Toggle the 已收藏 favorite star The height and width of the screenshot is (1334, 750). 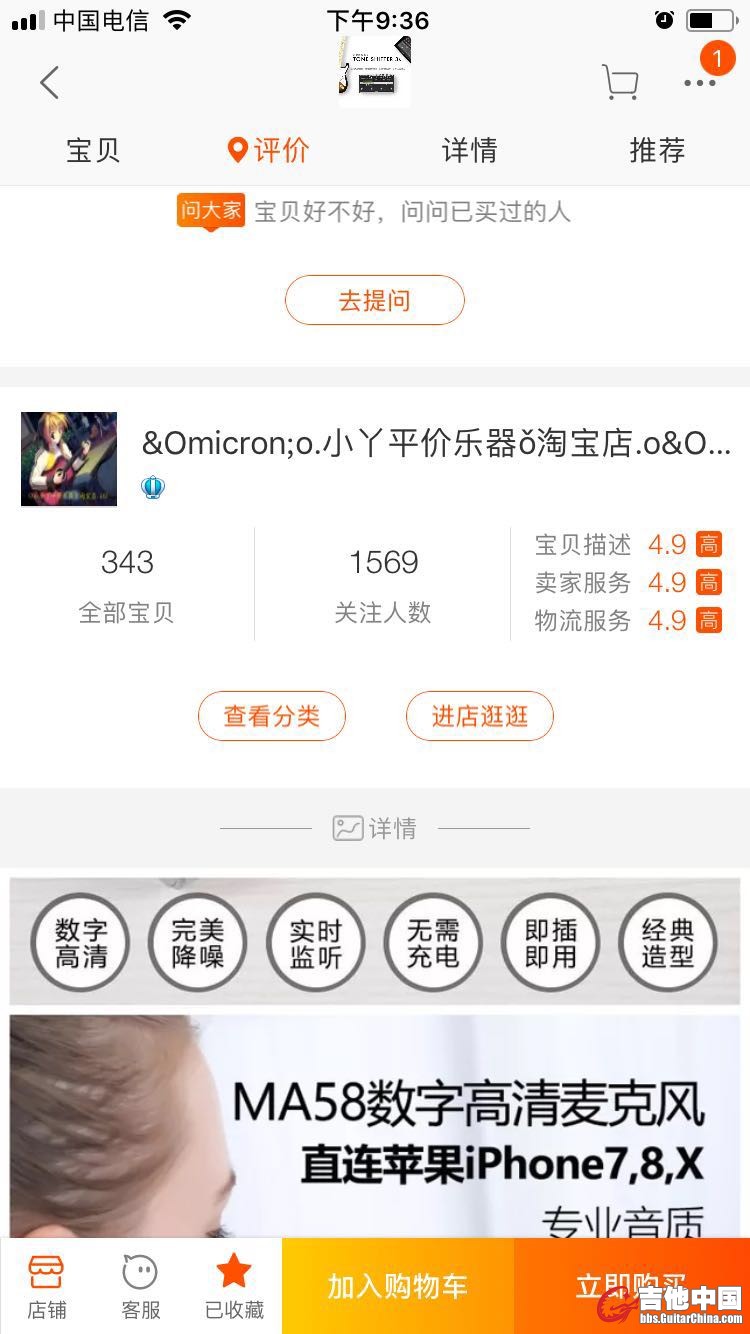coord(234,1286)
